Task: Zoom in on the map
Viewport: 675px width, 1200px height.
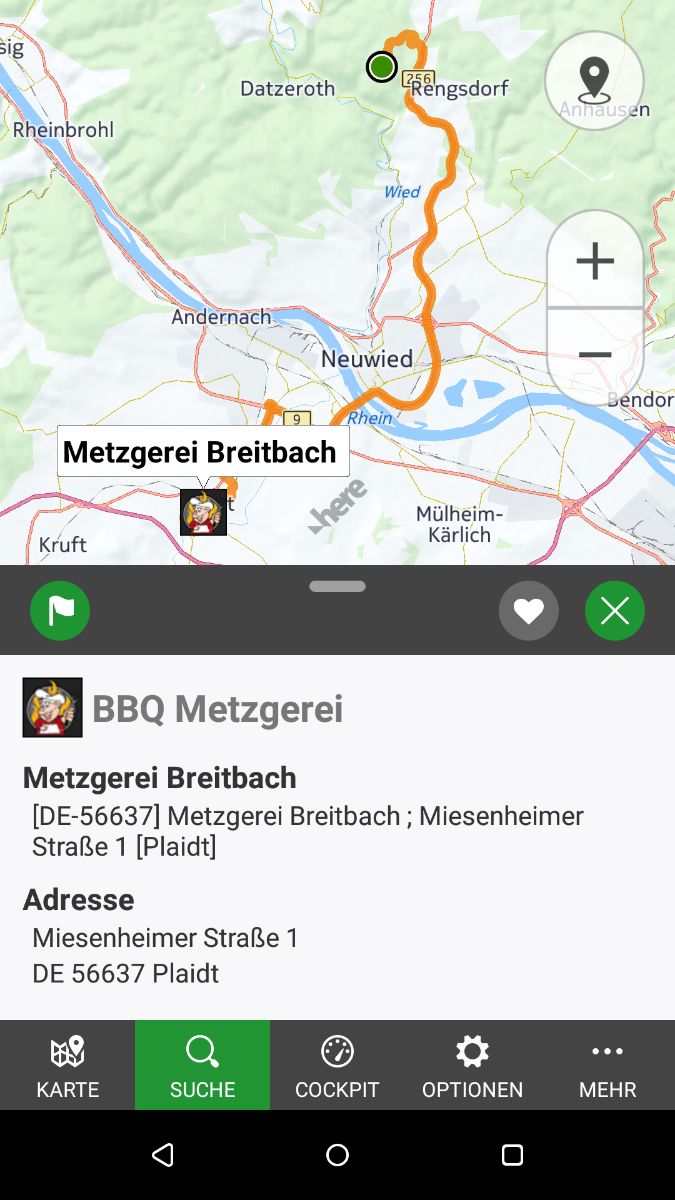Action: pos(595,261)
